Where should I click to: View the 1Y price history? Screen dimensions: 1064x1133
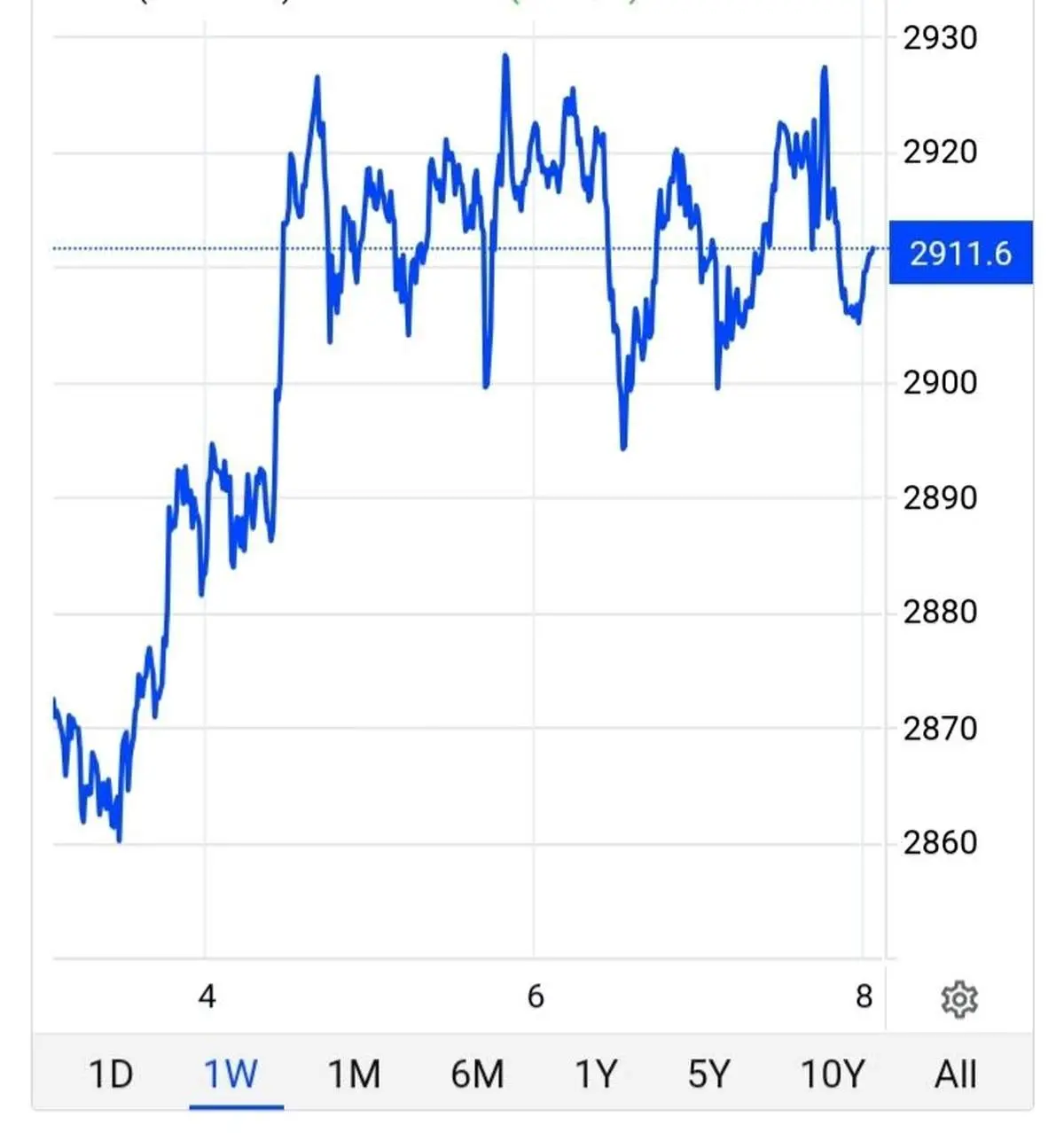pyautogui.click(x=596, y=1074)
